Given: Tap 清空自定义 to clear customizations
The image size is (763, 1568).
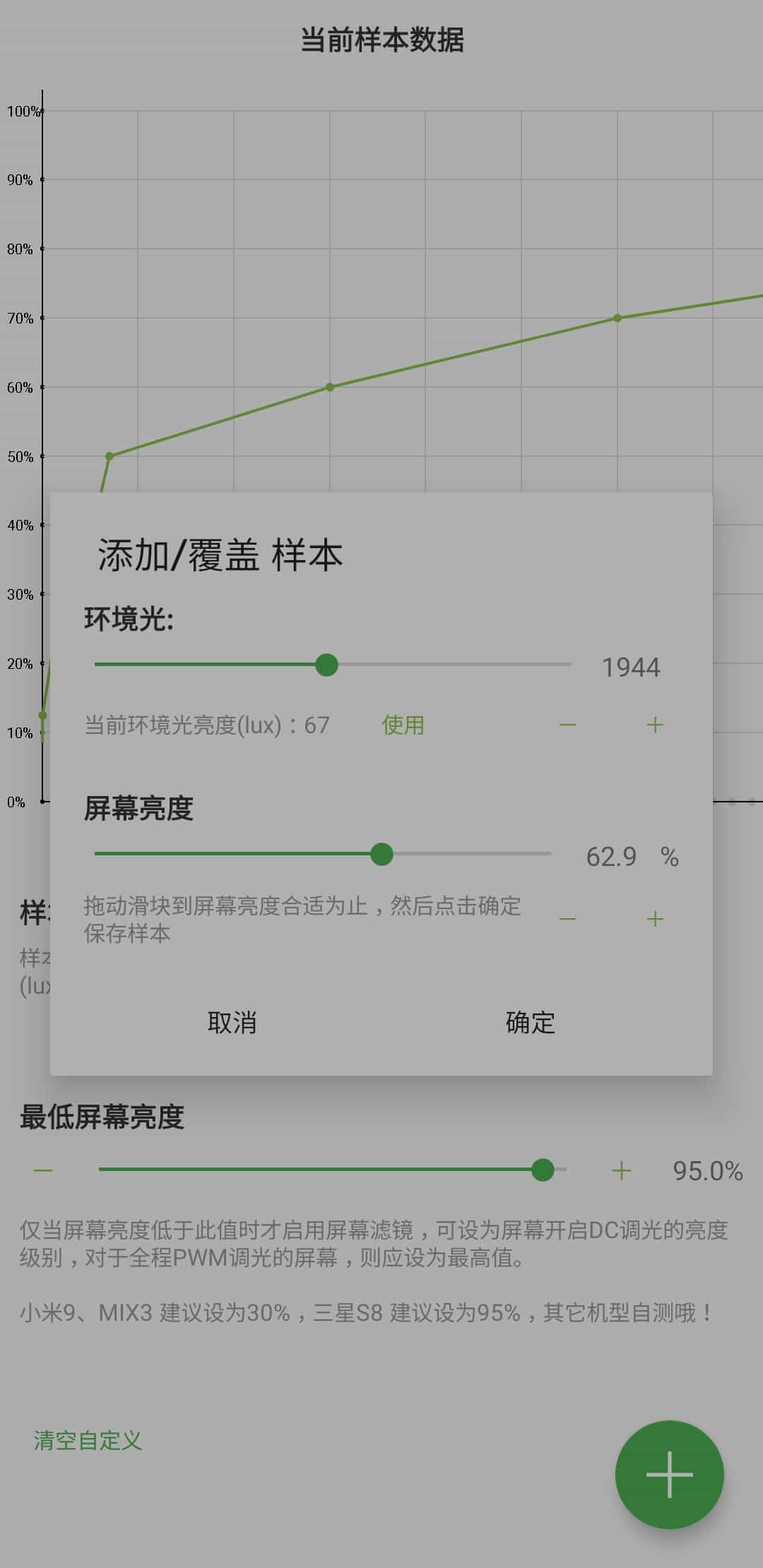Looking at the screenshot, I should (x=88, y=1440).
